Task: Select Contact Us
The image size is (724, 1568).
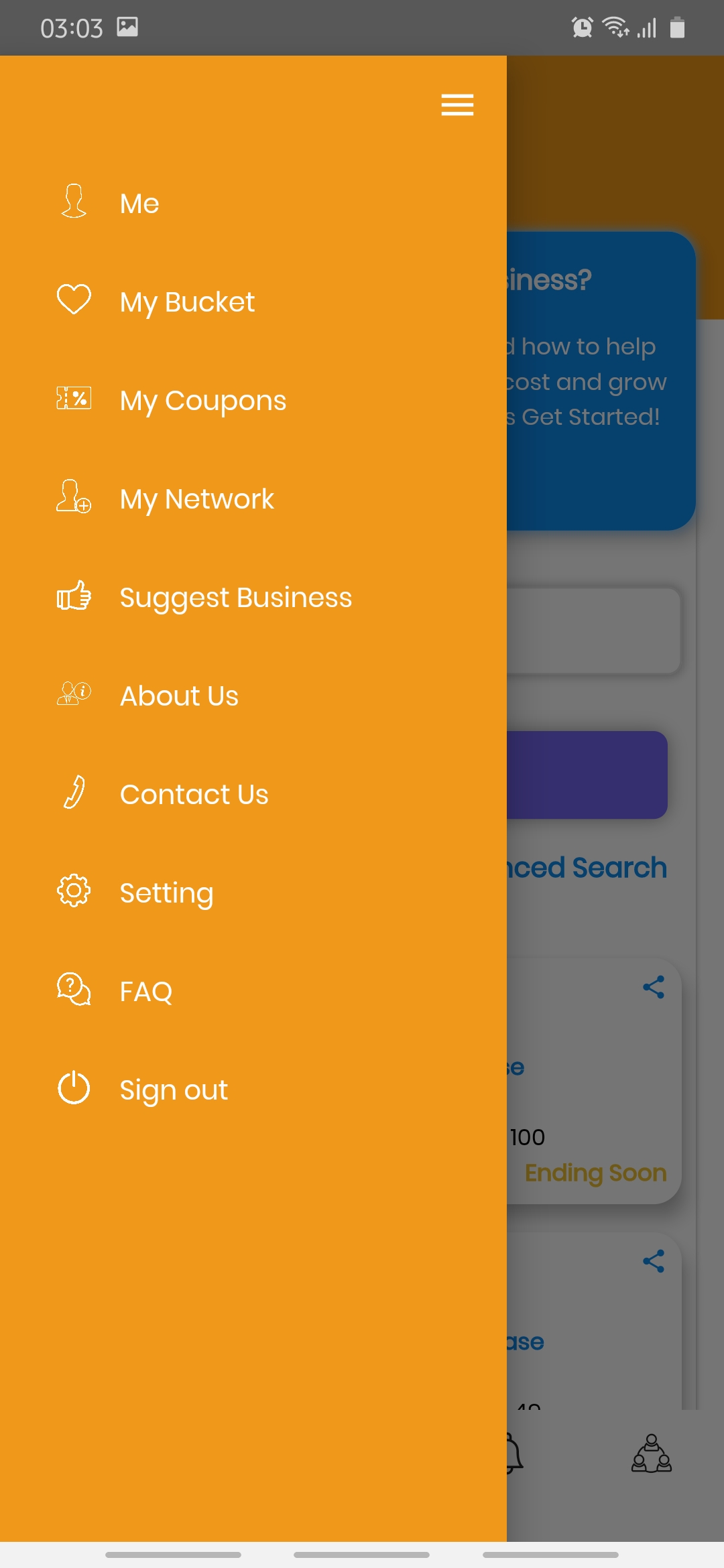Action: coord(253,794)
